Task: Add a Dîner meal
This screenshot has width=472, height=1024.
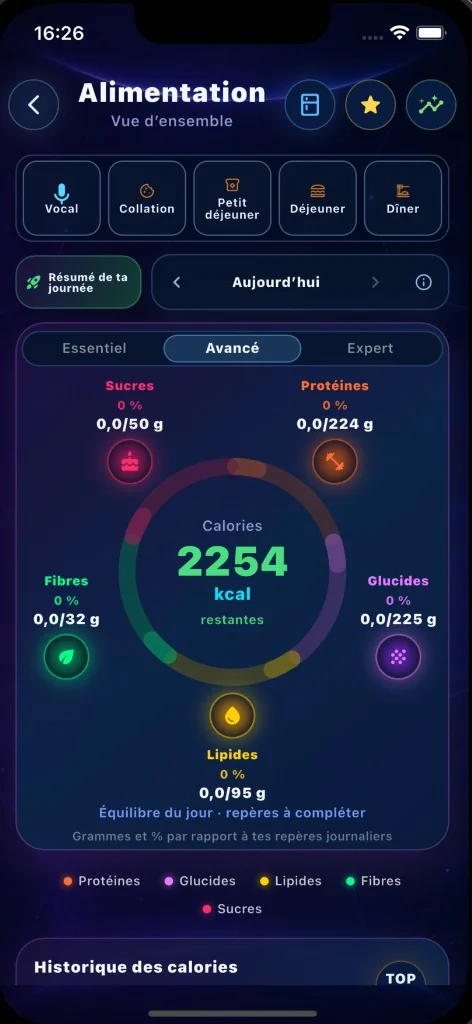Action: pyautogui.click(x=403, y=199)
